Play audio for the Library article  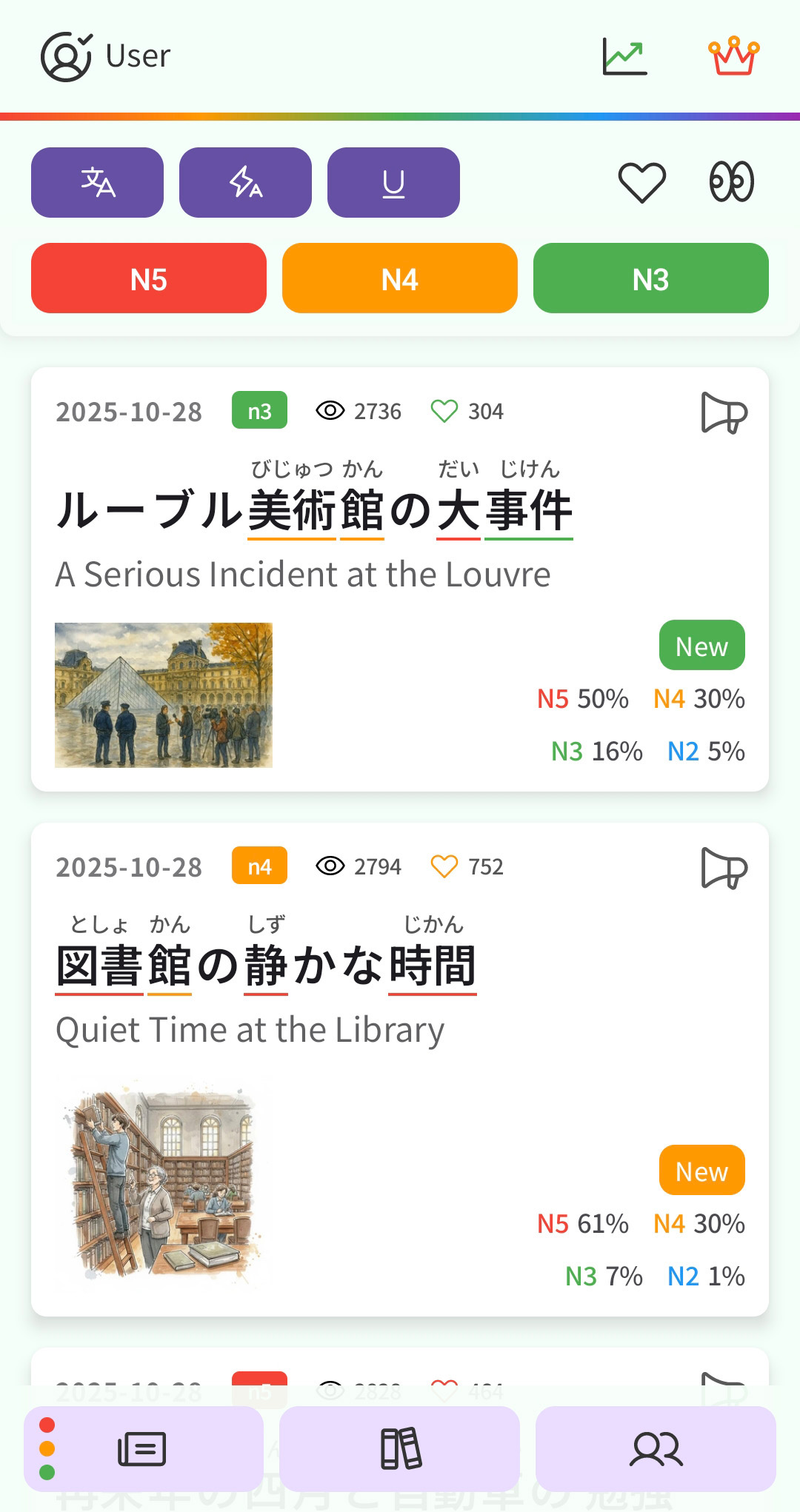coord(722,868)
